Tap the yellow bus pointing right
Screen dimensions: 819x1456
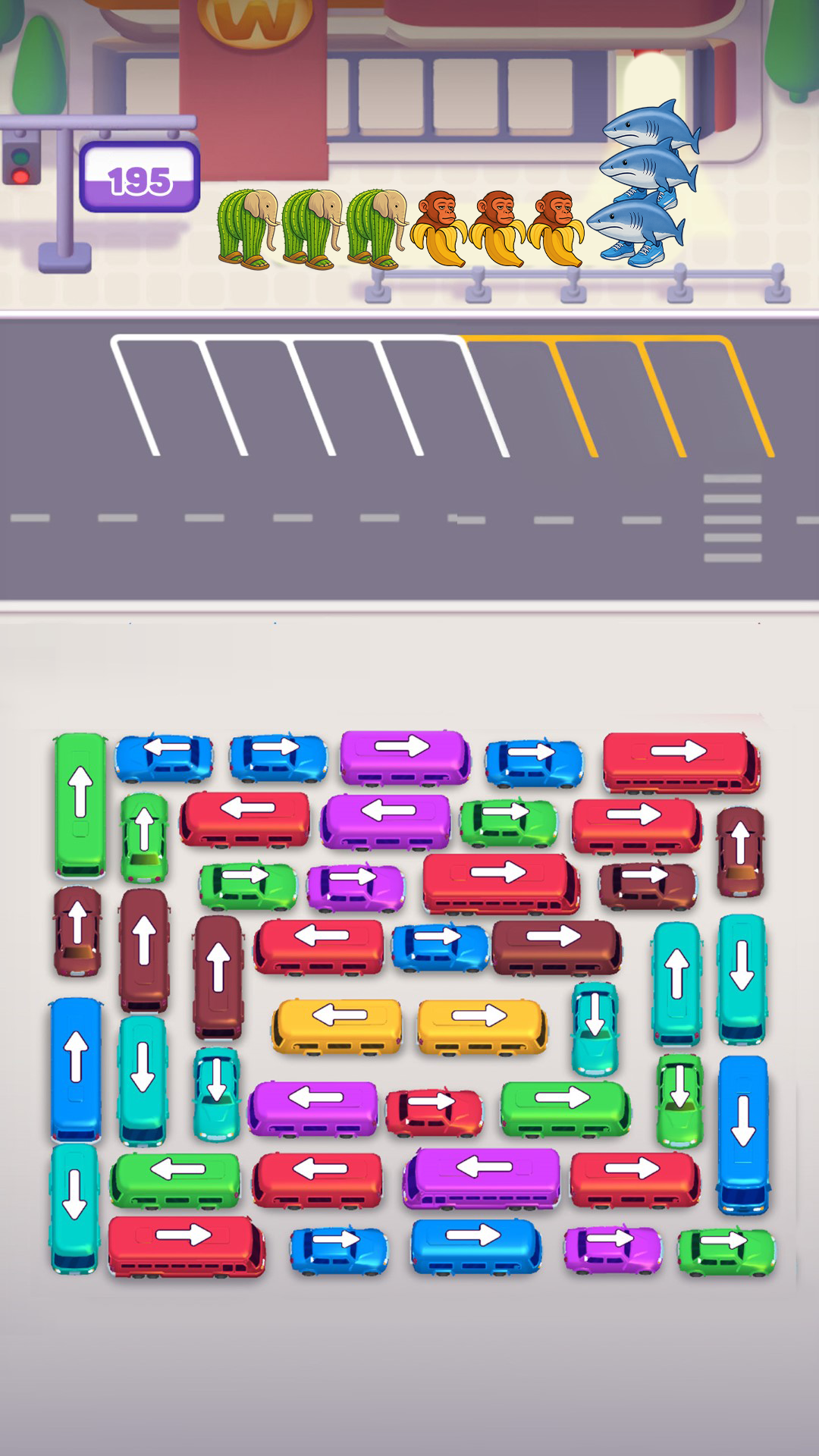(482, 1025)
